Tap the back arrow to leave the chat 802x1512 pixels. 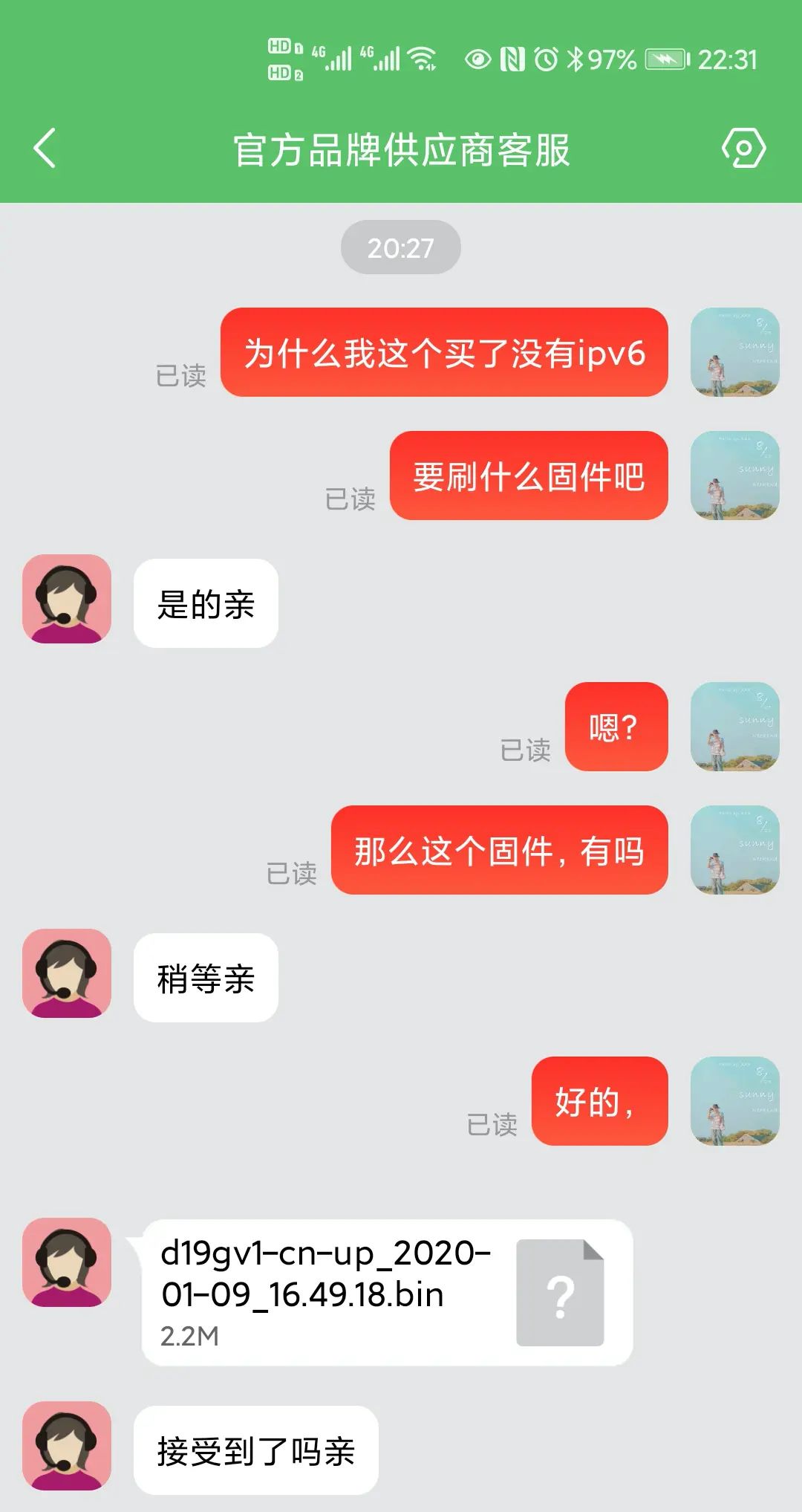[x=46, y=146]
